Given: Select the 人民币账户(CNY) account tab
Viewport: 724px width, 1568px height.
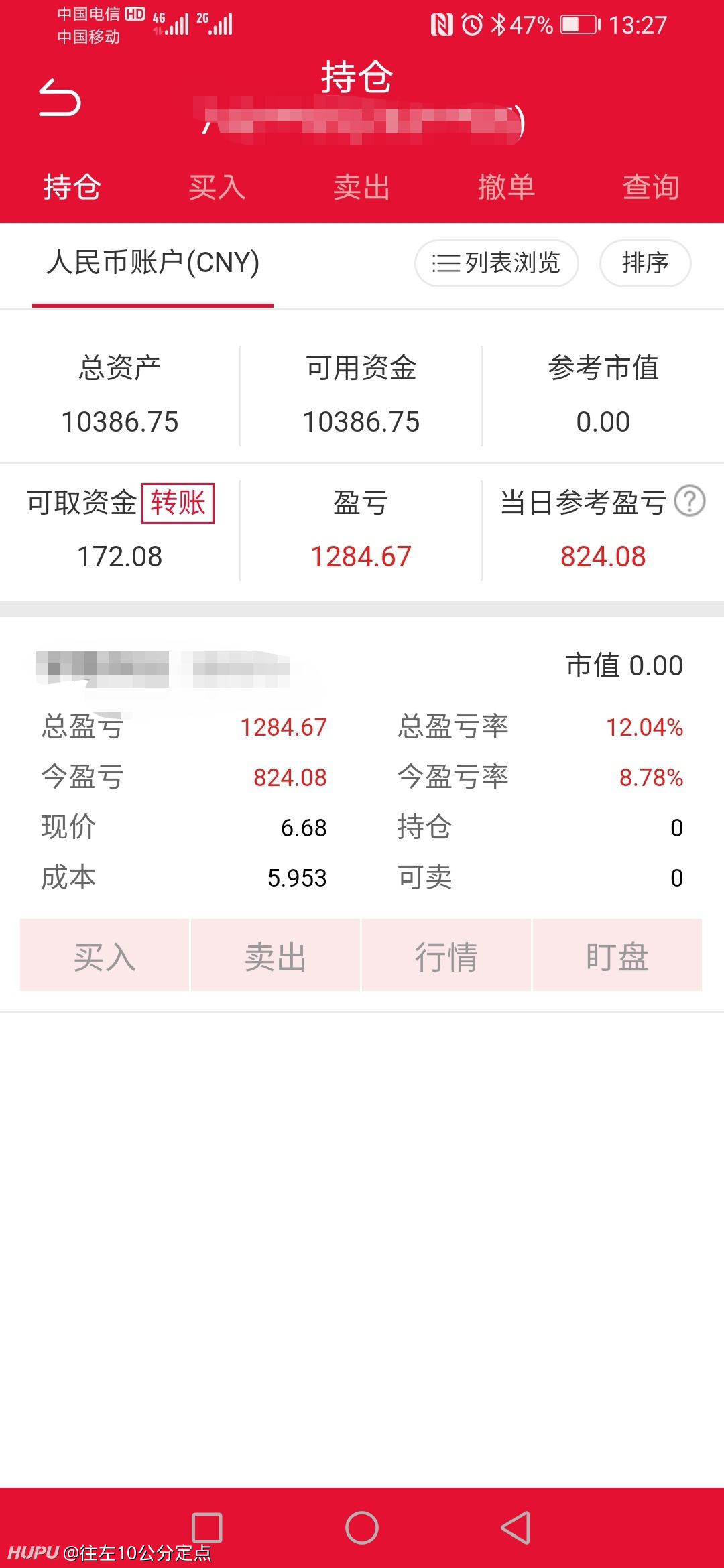Looking at the screenshot, I should 153,263.
